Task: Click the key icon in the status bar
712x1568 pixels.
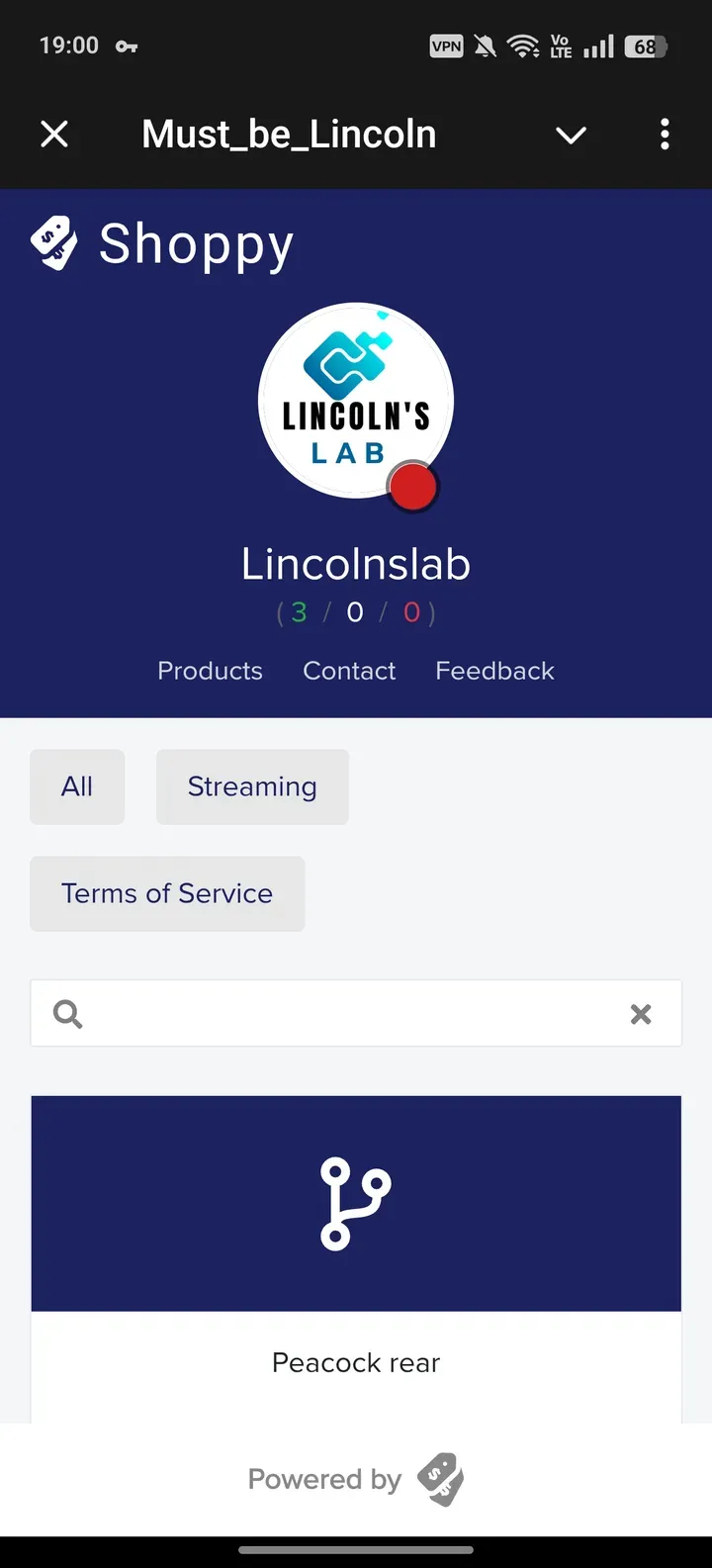Action: pos(127,45)
